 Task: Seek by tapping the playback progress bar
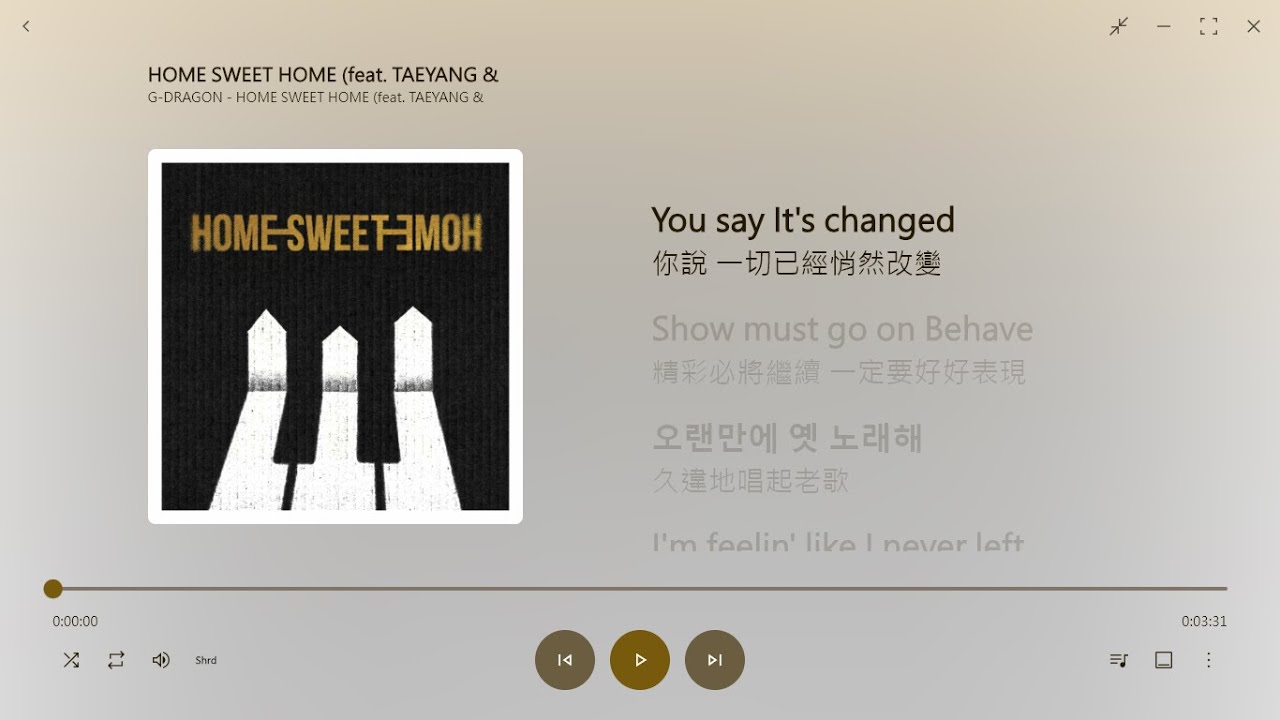pyautogui.click(x=640, y=589)
